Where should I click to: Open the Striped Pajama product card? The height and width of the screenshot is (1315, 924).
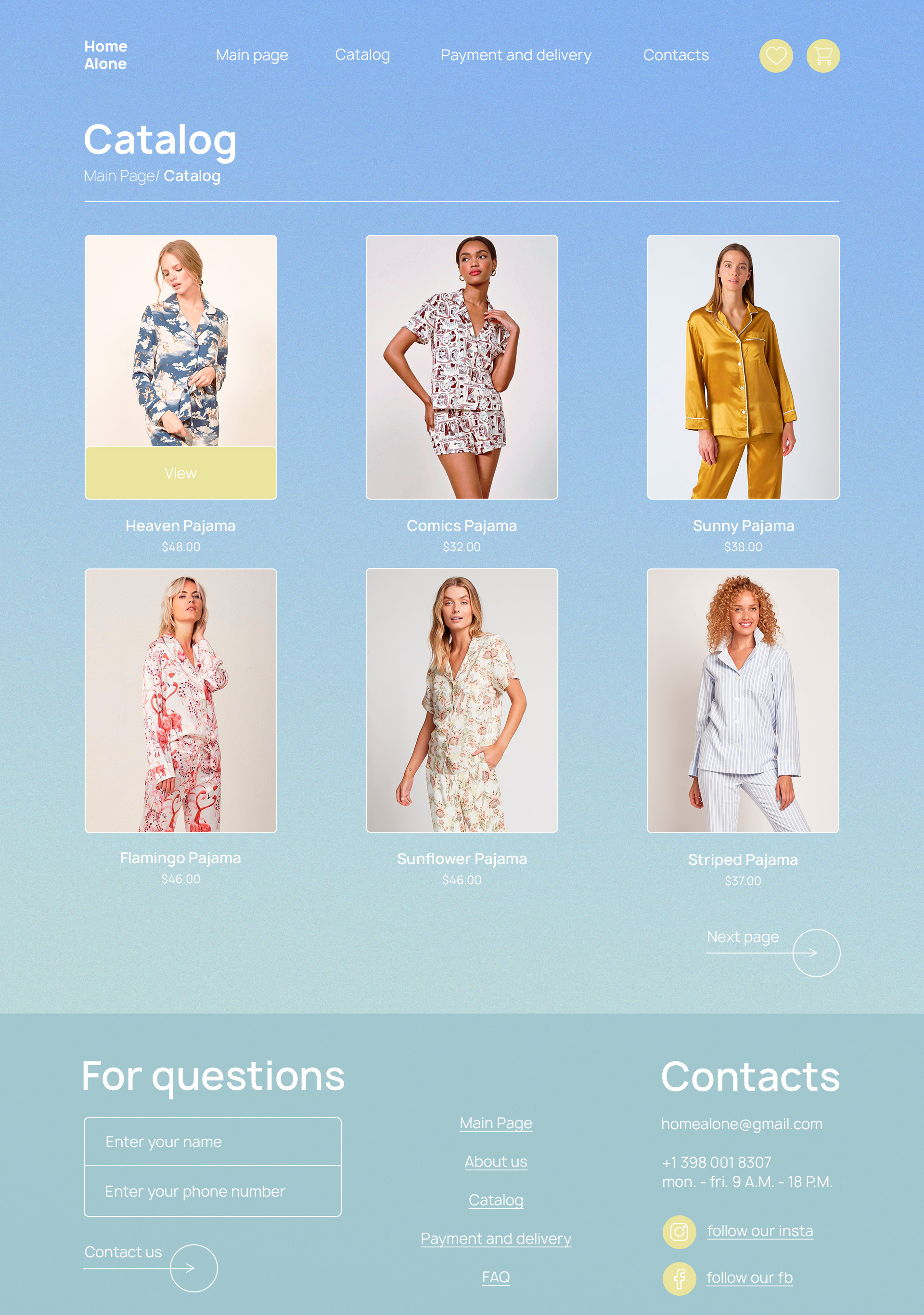(x=743, y=700)
